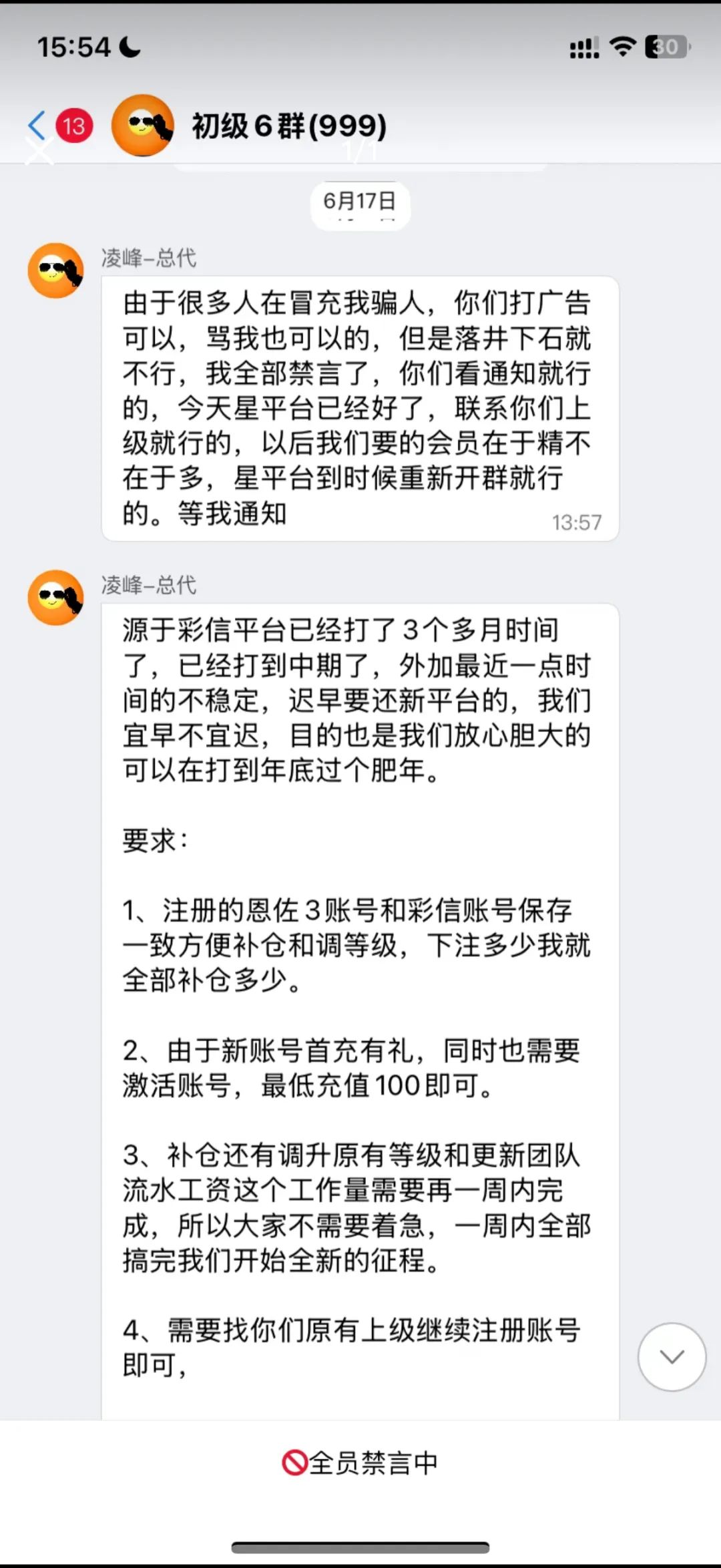Viewport: 721px width, 1568px height.
Task: Select the message timestamped 13:57
Action: coord(360,407)
